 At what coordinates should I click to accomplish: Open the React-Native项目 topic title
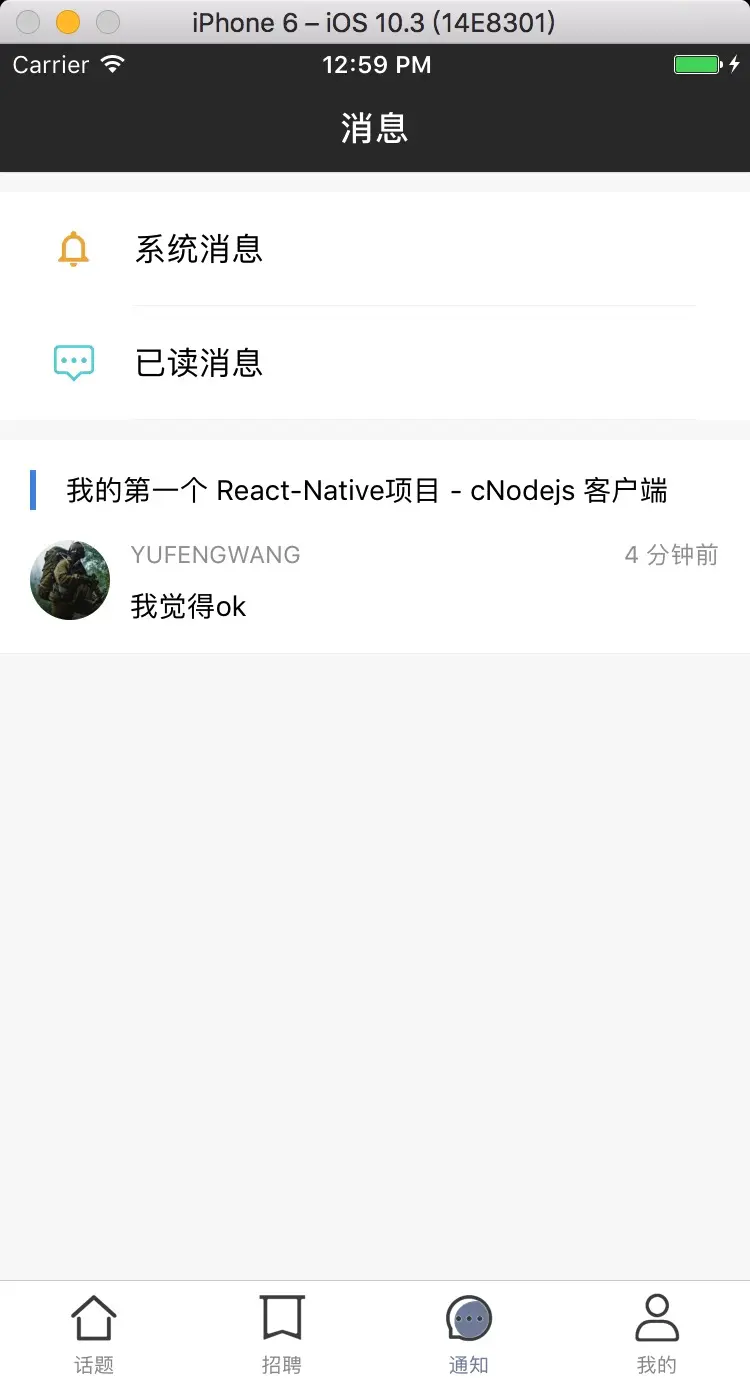point(366,491)
